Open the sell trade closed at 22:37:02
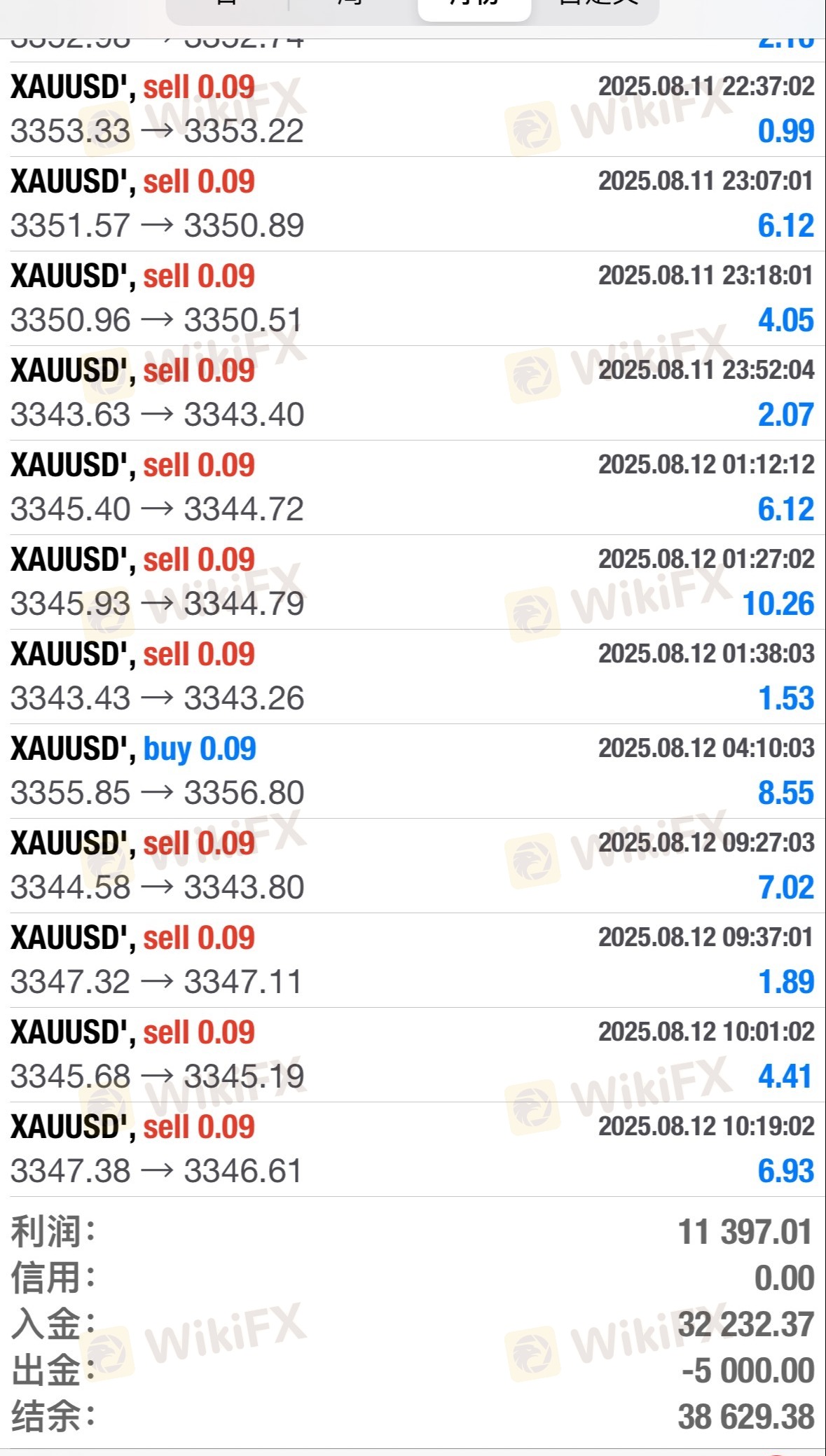Screen dimensions: 826x1456 point(413,109)
